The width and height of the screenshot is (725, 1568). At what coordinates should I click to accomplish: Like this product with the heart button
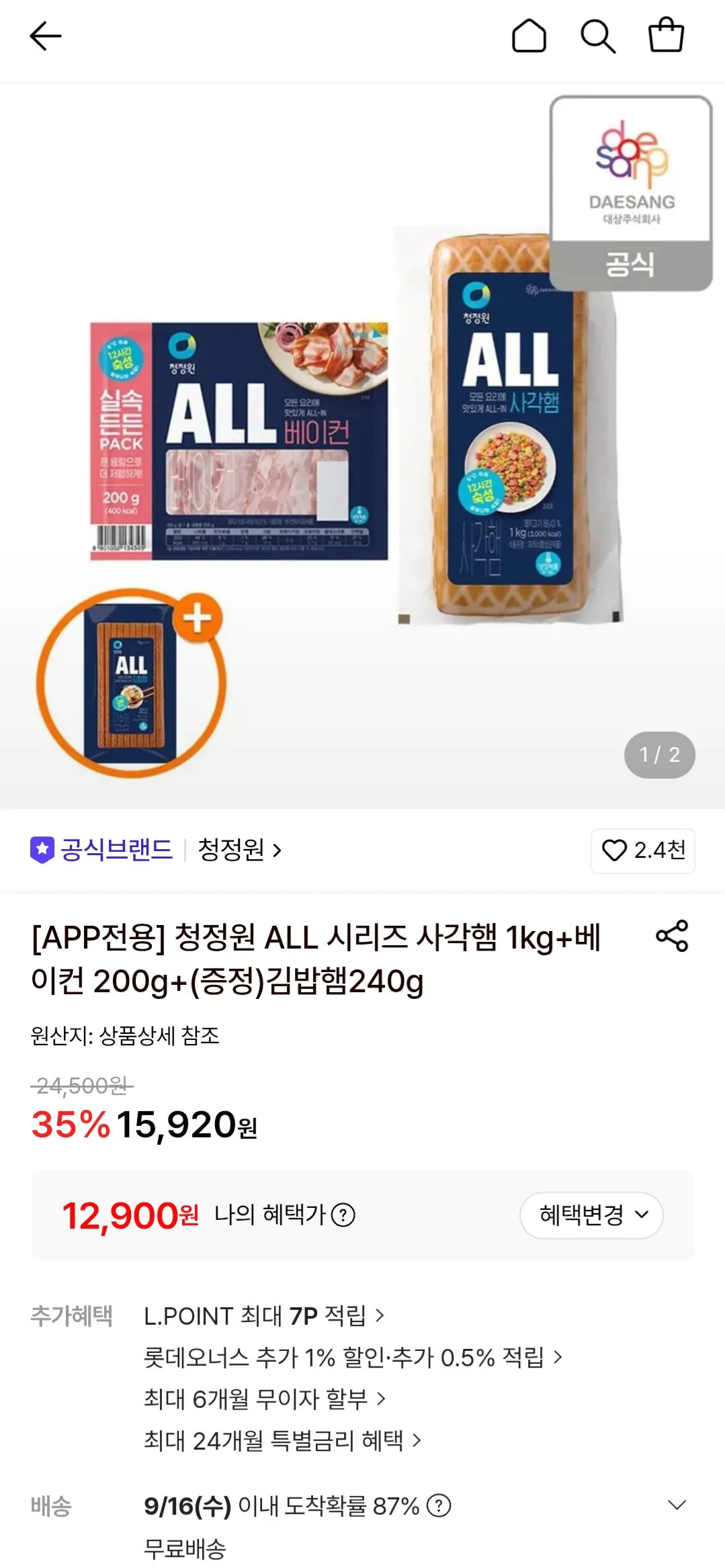[x=643, y=851]
